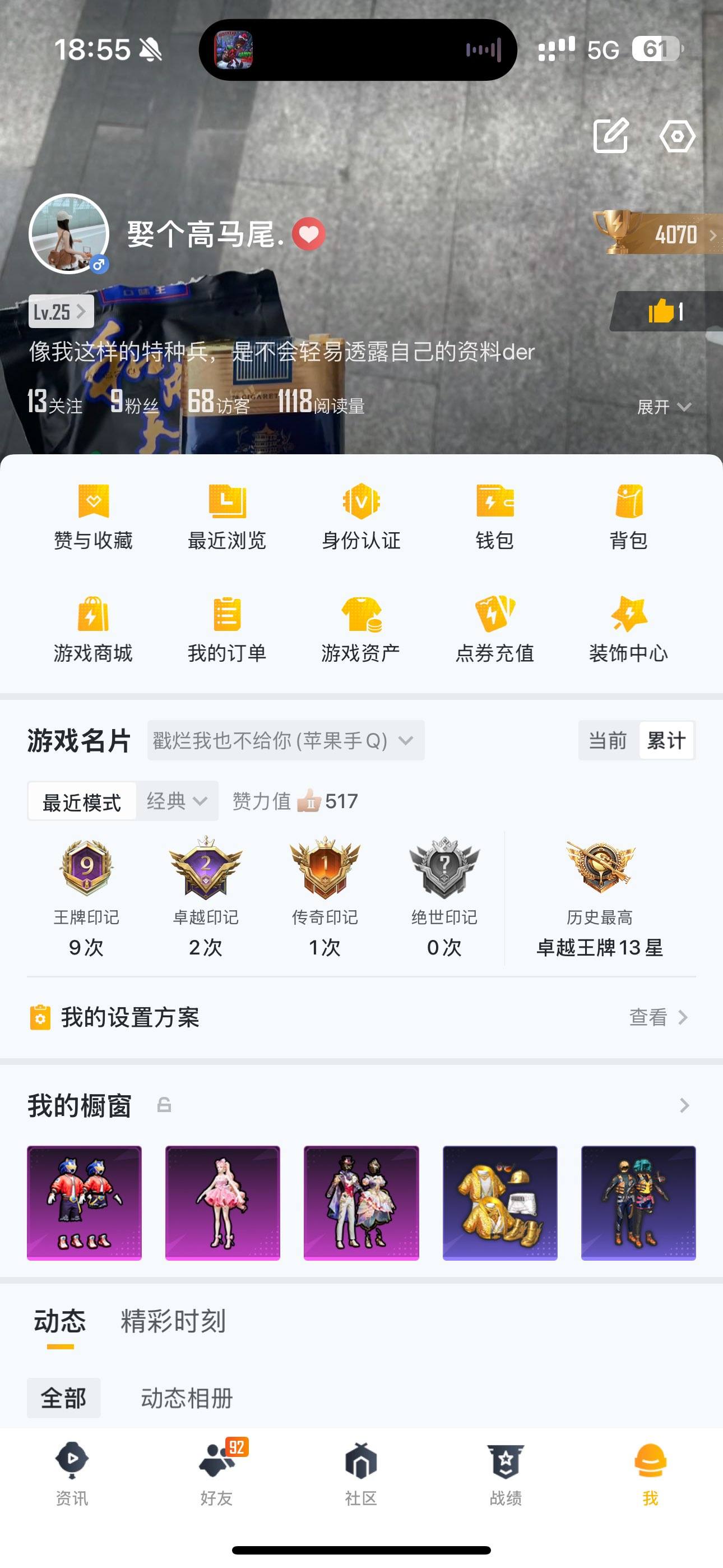Toggle the 最近模式 mode selector

click(82, 801)
